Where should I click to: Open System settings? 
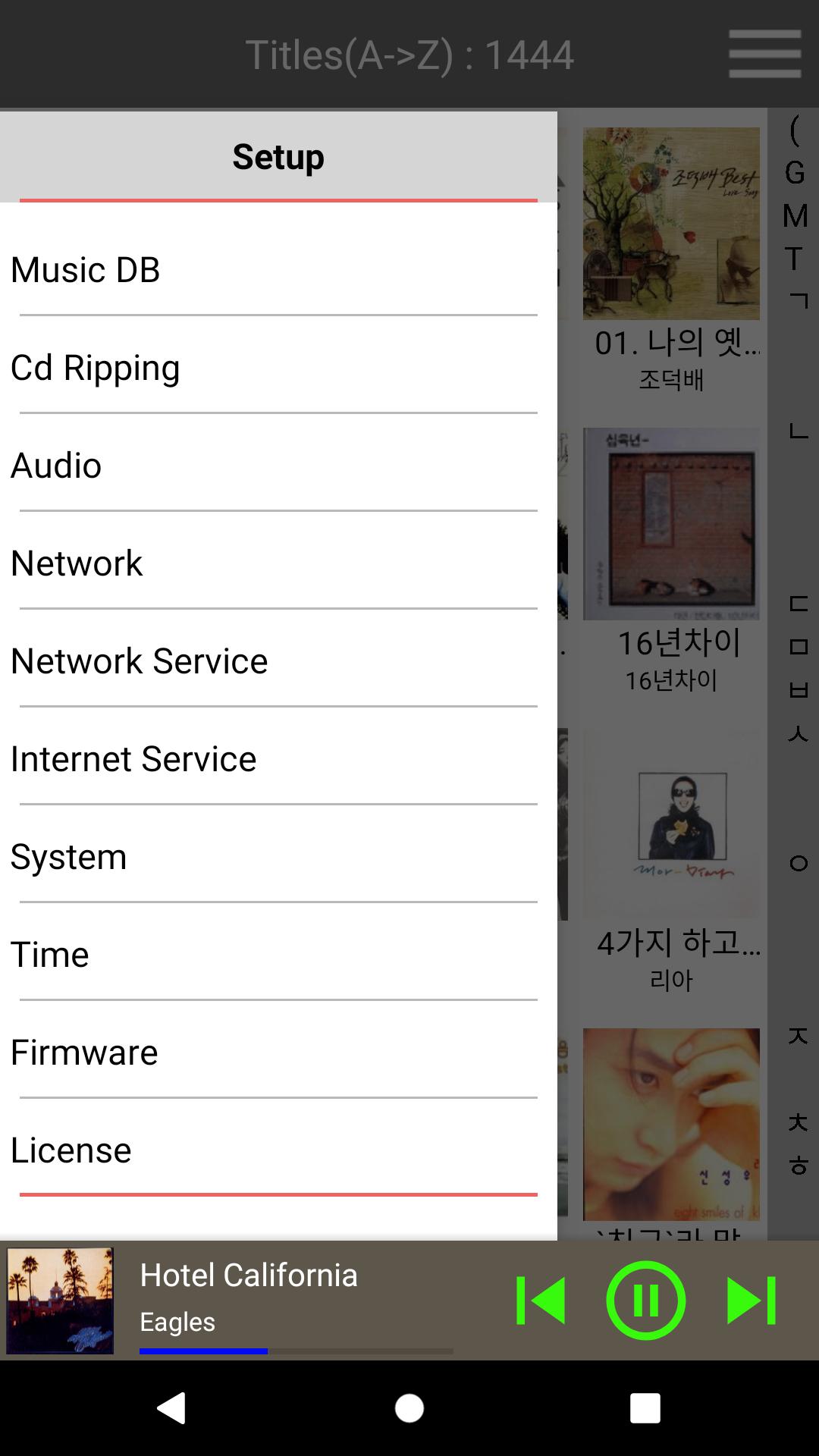tap(278, 857)
